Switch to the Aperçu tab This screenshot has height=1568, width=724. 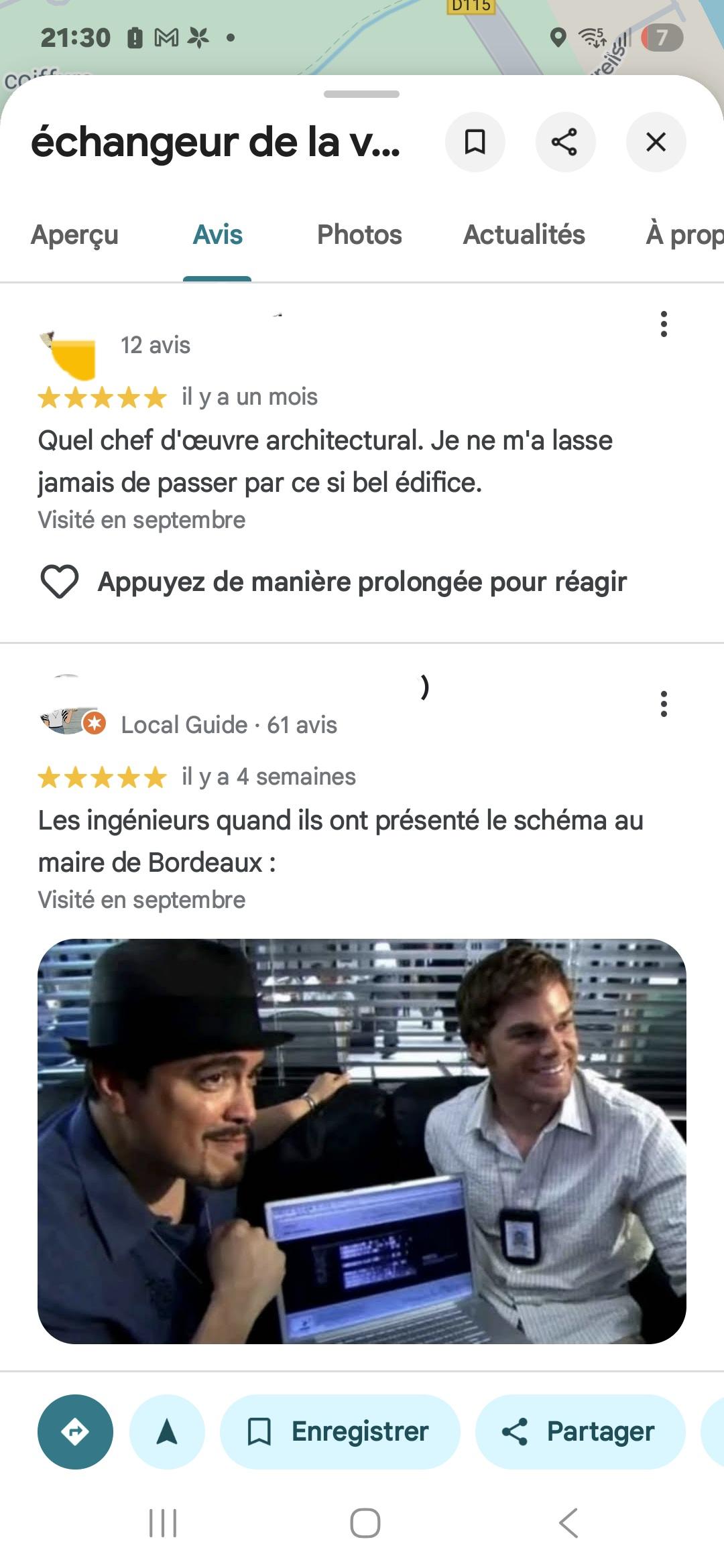click(x=74, y=235)
